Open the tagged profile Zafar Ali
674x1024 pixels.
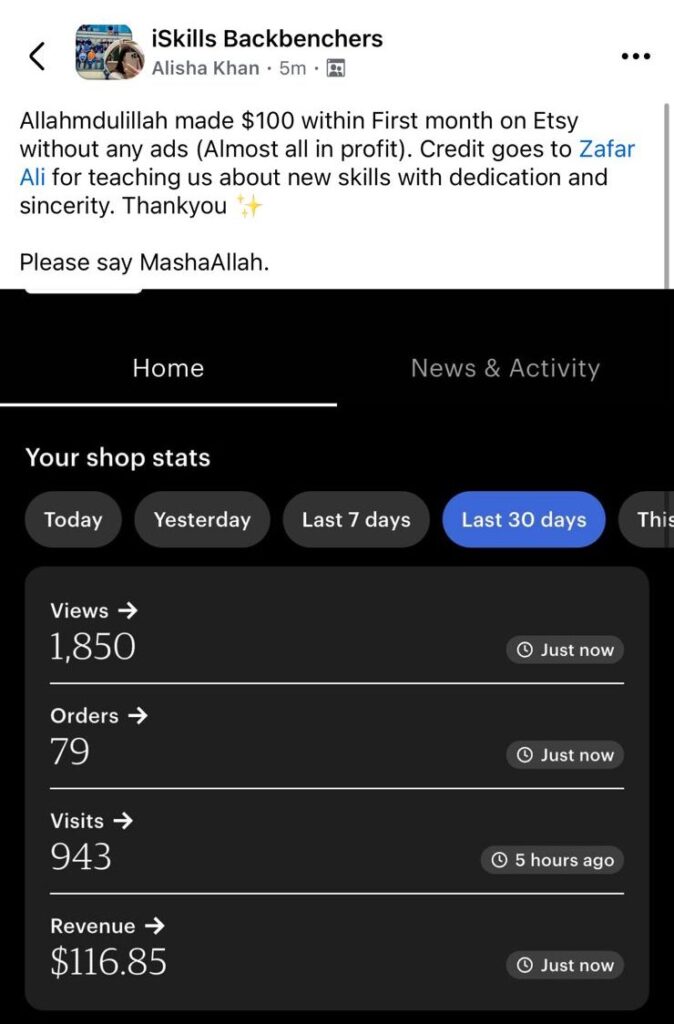606,150
